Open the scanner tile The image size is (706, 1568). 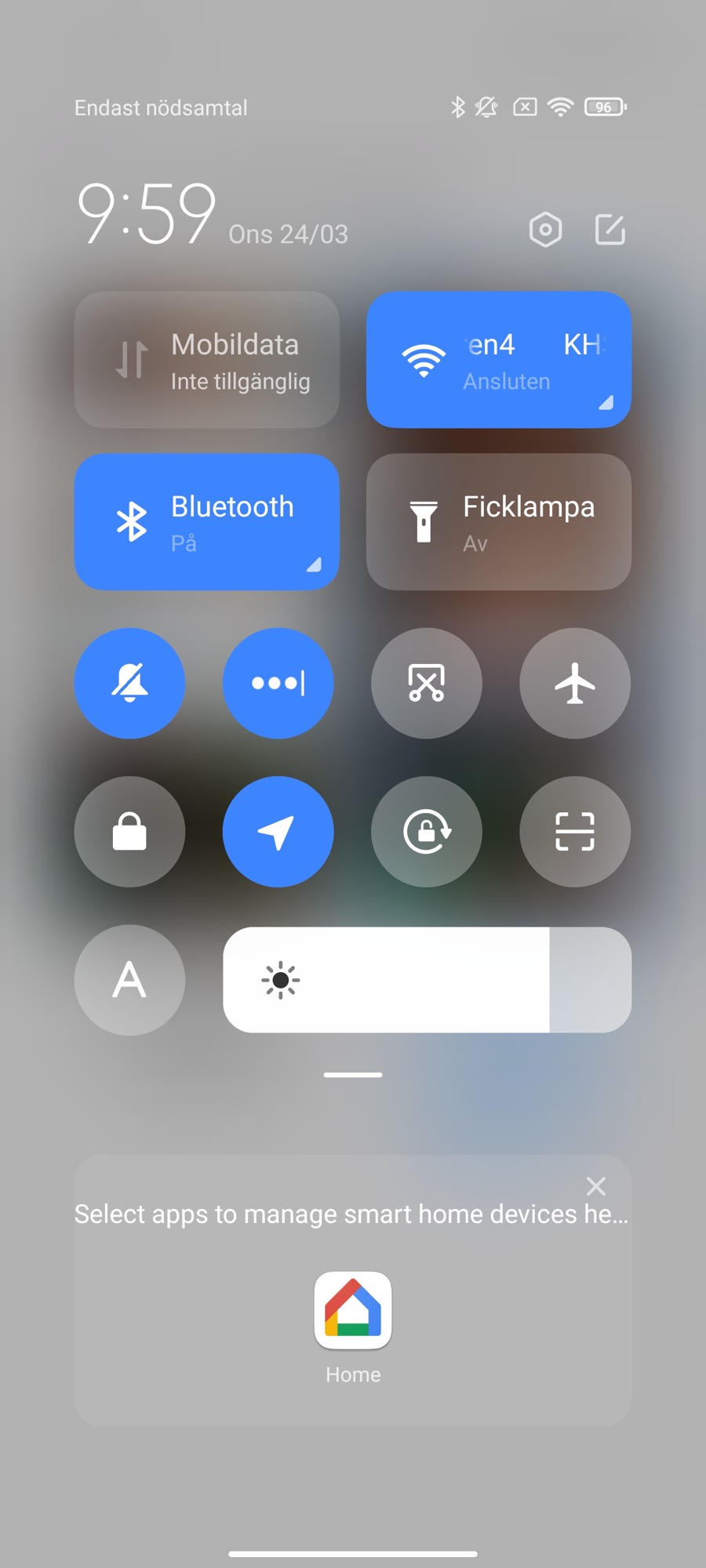575,832
